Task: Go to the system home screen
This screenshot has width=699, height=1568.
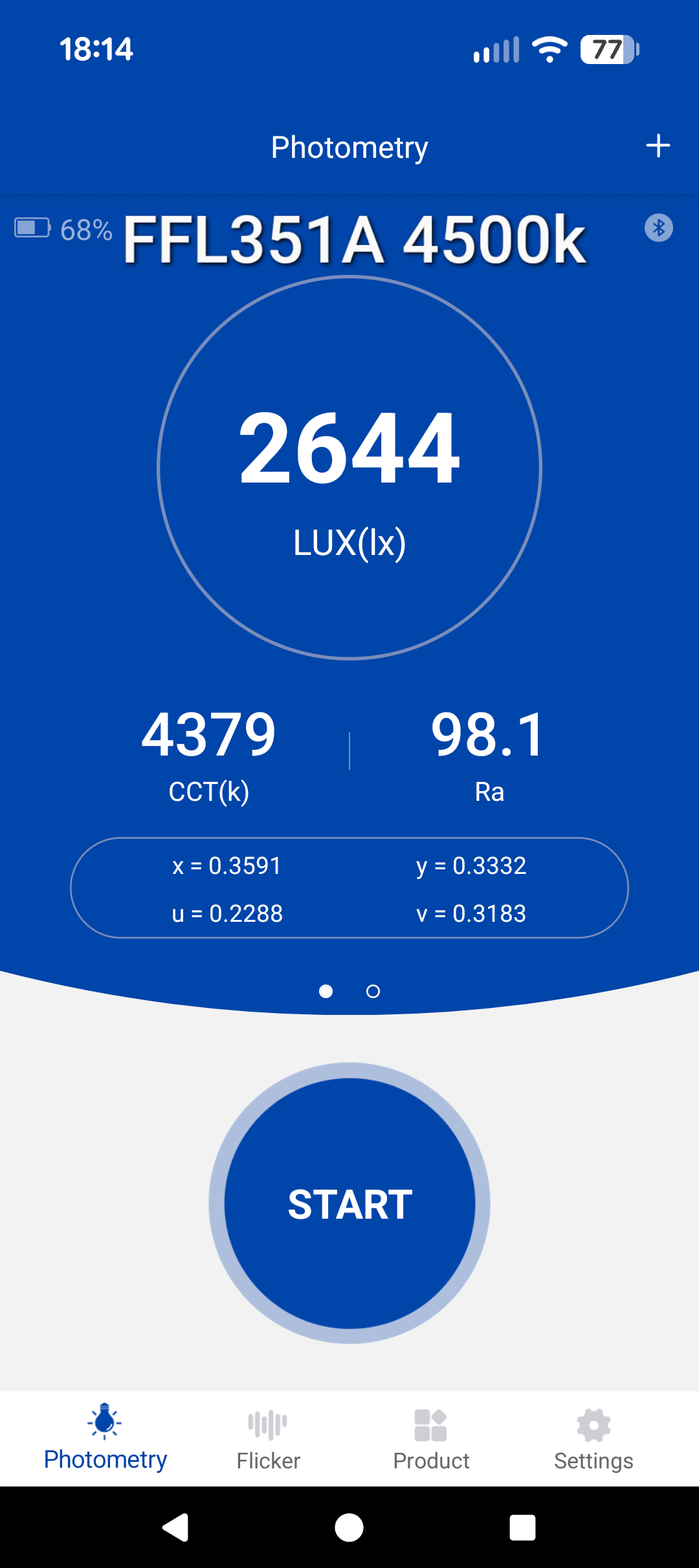Action: point(349,1528)
